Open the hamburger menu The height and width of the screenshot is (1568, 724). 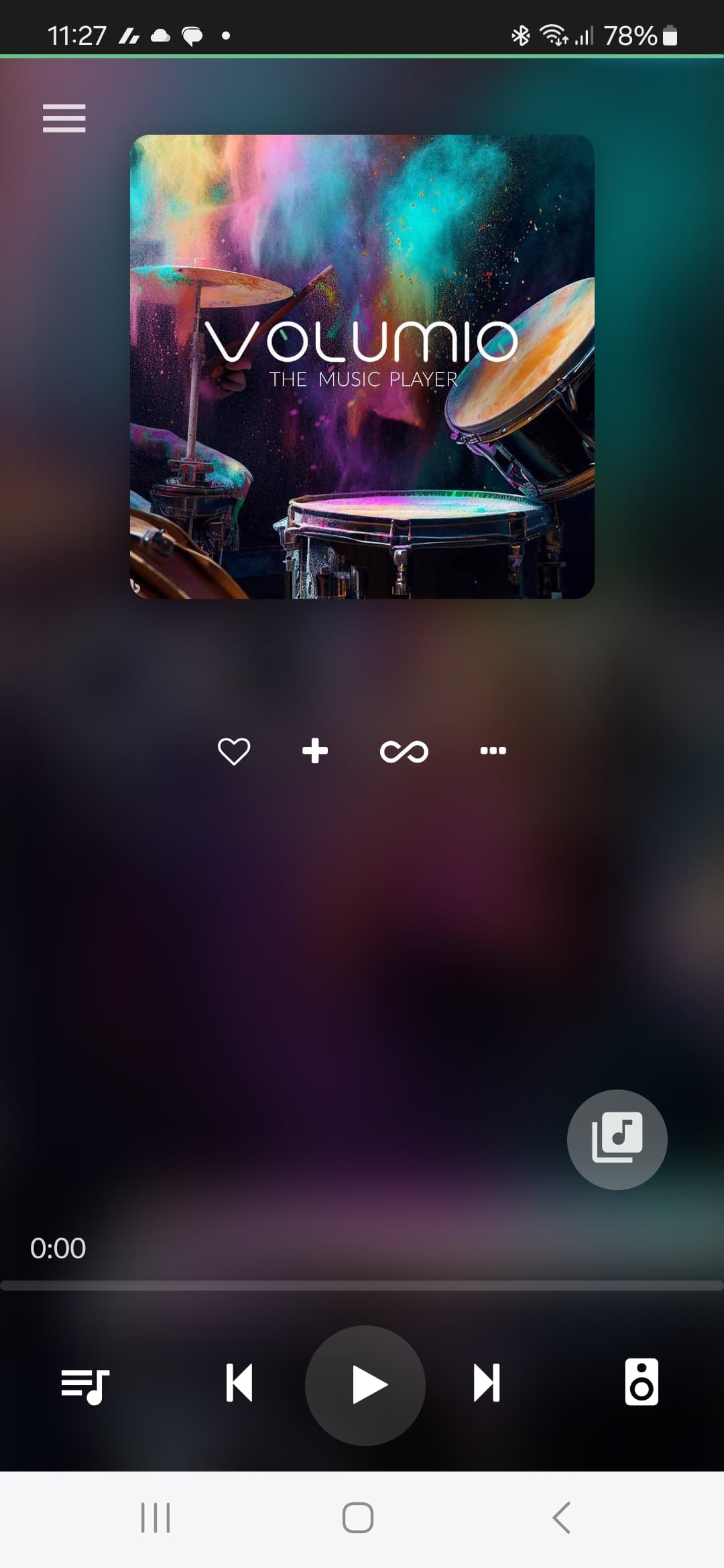[64, 118]
